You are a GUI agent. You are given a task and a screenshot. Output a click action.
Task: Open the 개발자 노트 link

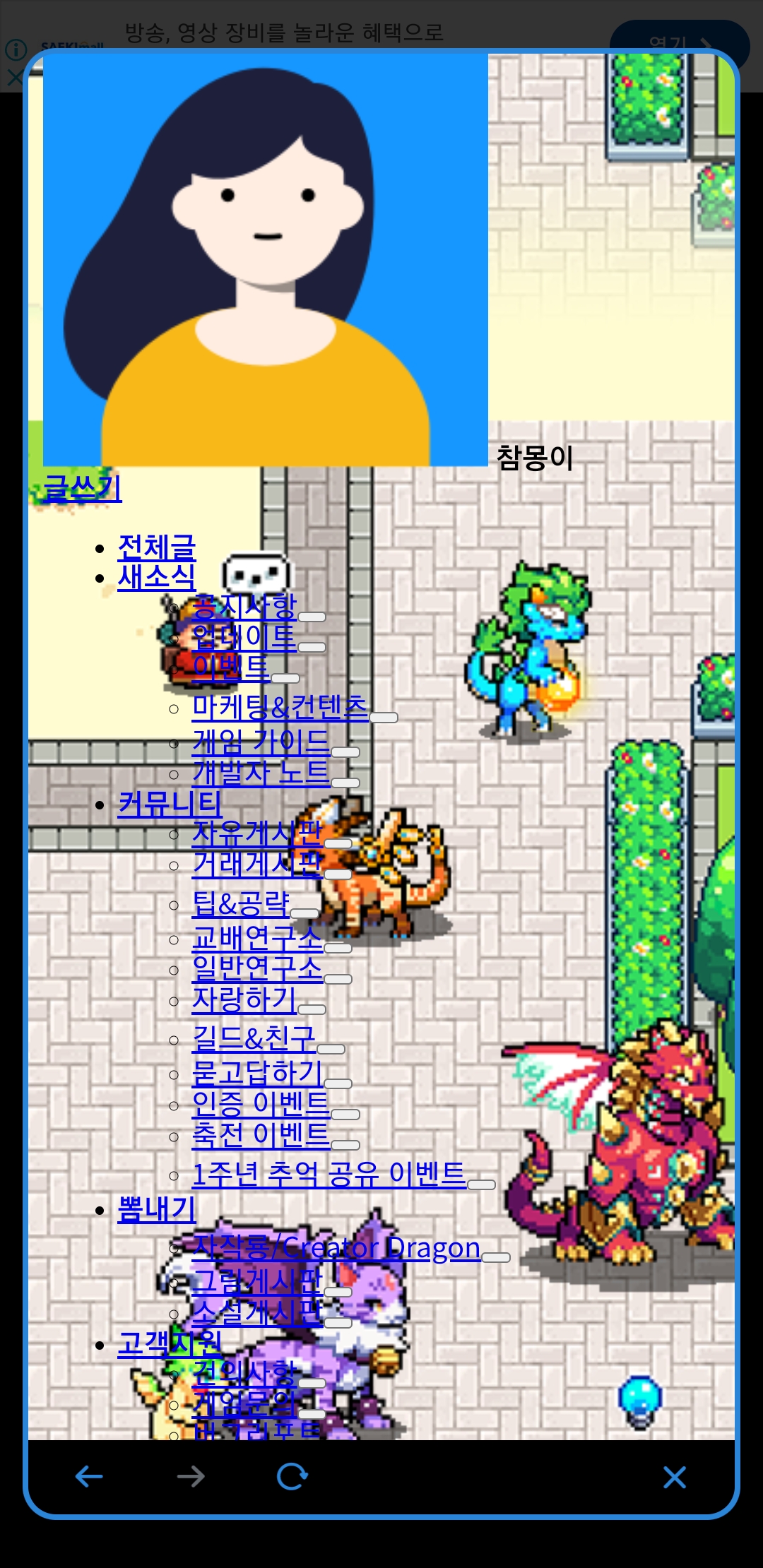(261, 772)
